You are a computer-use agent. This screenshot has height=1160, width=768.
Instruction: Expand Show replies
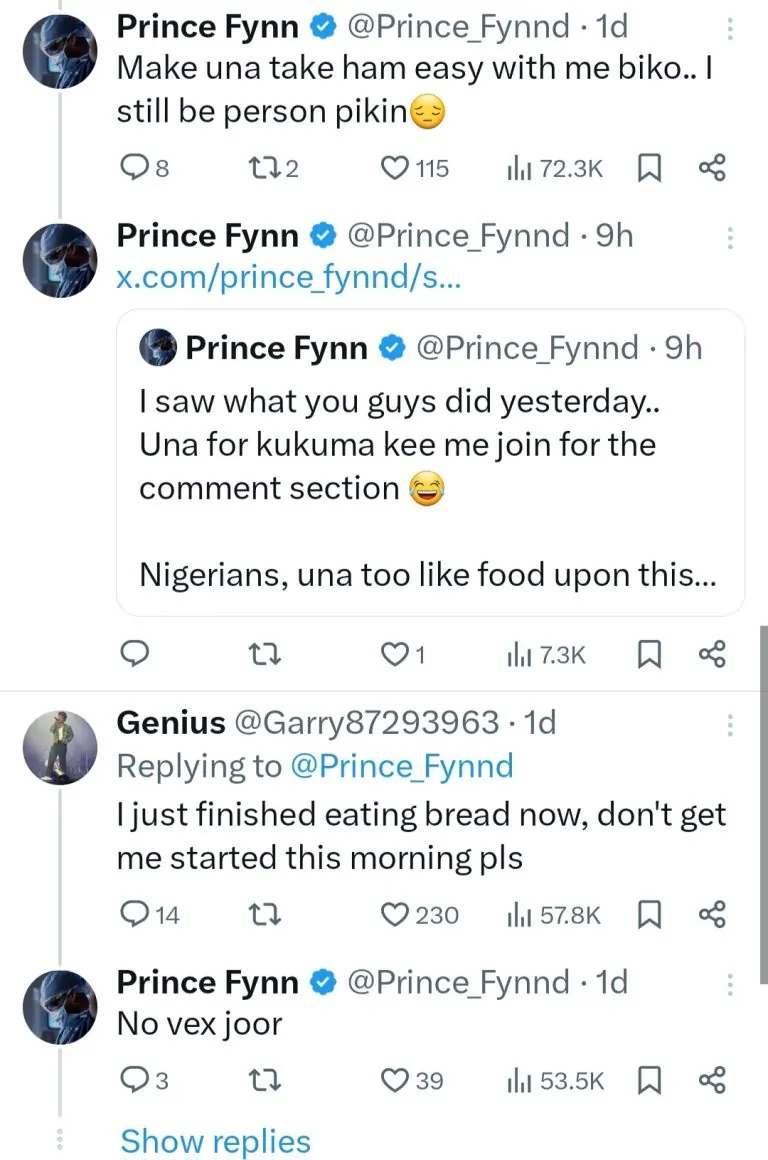[215, 1141]
